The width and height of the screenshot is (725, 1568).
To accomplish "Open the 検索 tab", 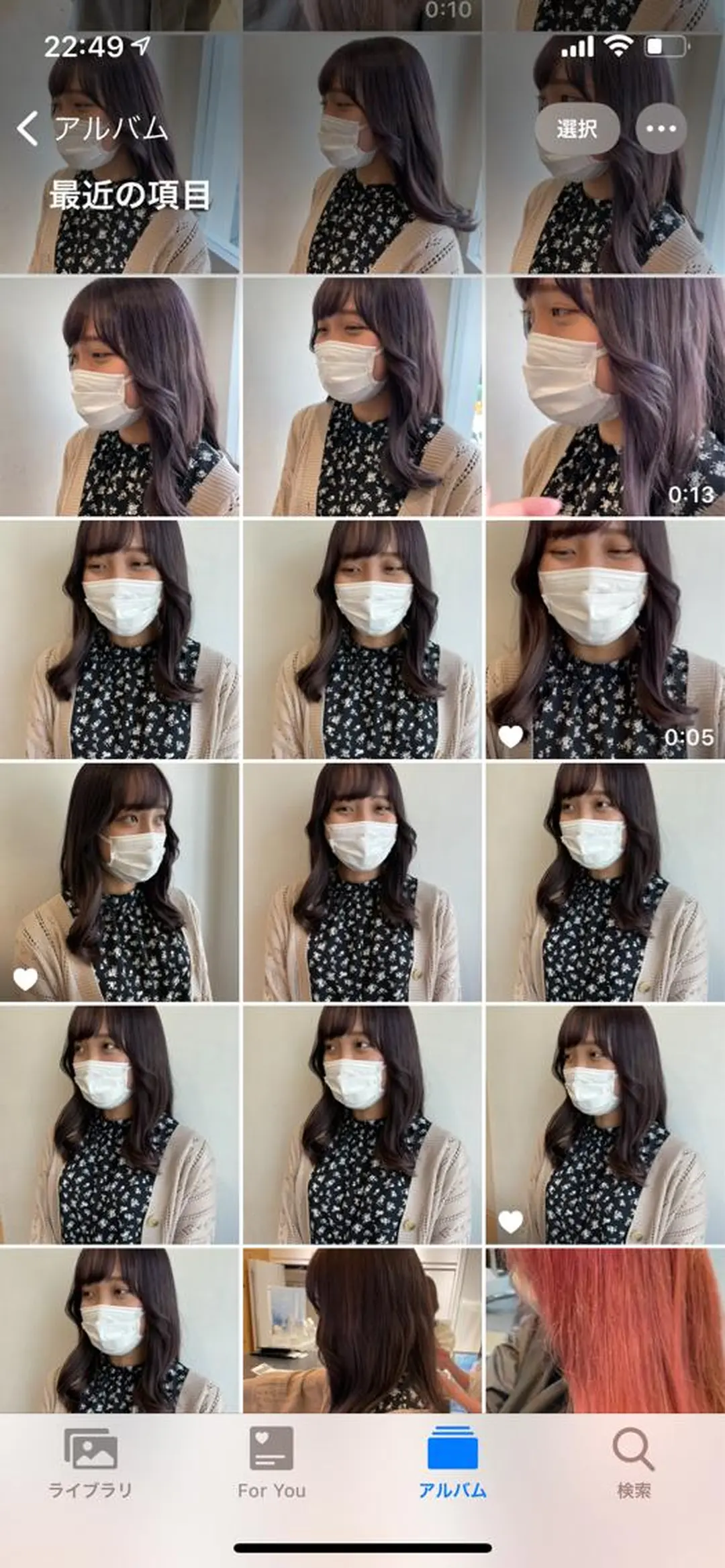I will coord(633,1464).
